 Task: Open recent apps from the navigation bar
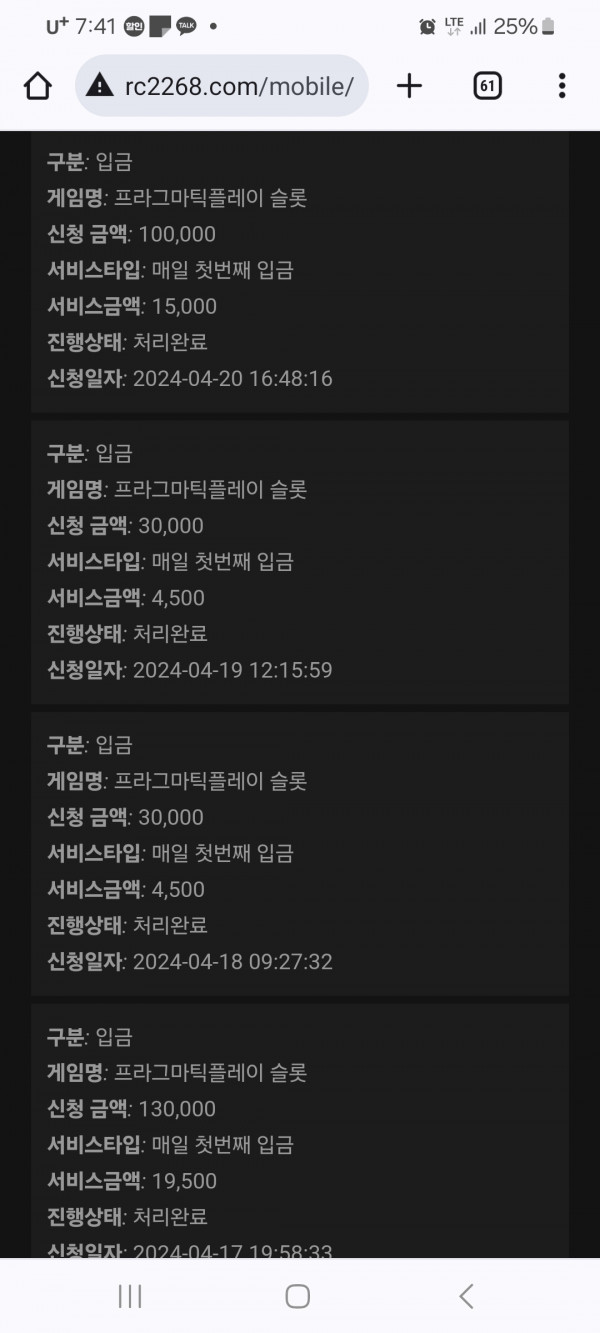click(x=130, y=1296)
